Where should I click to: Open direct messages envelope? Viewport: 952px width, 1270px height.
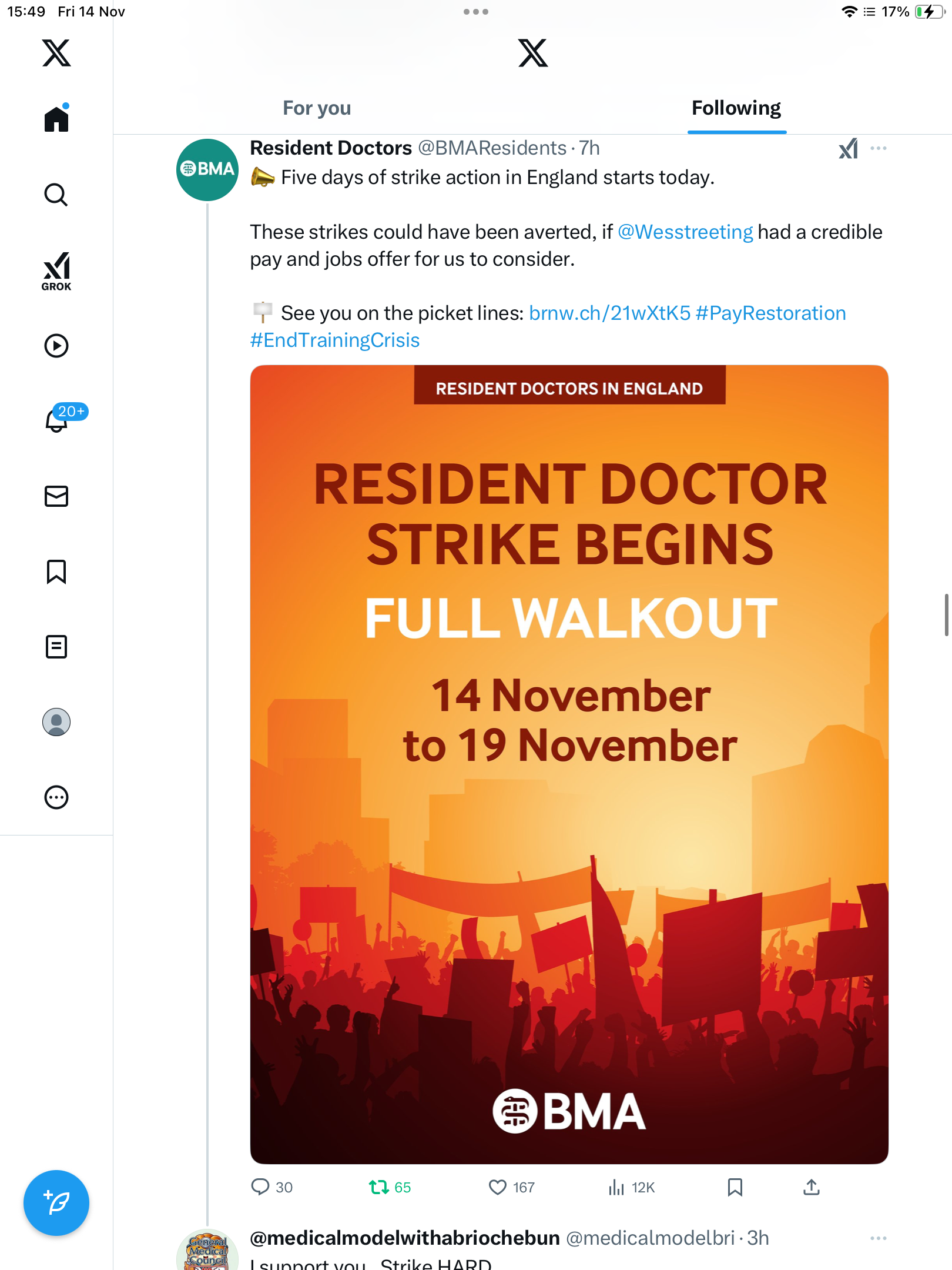(56, 496)
